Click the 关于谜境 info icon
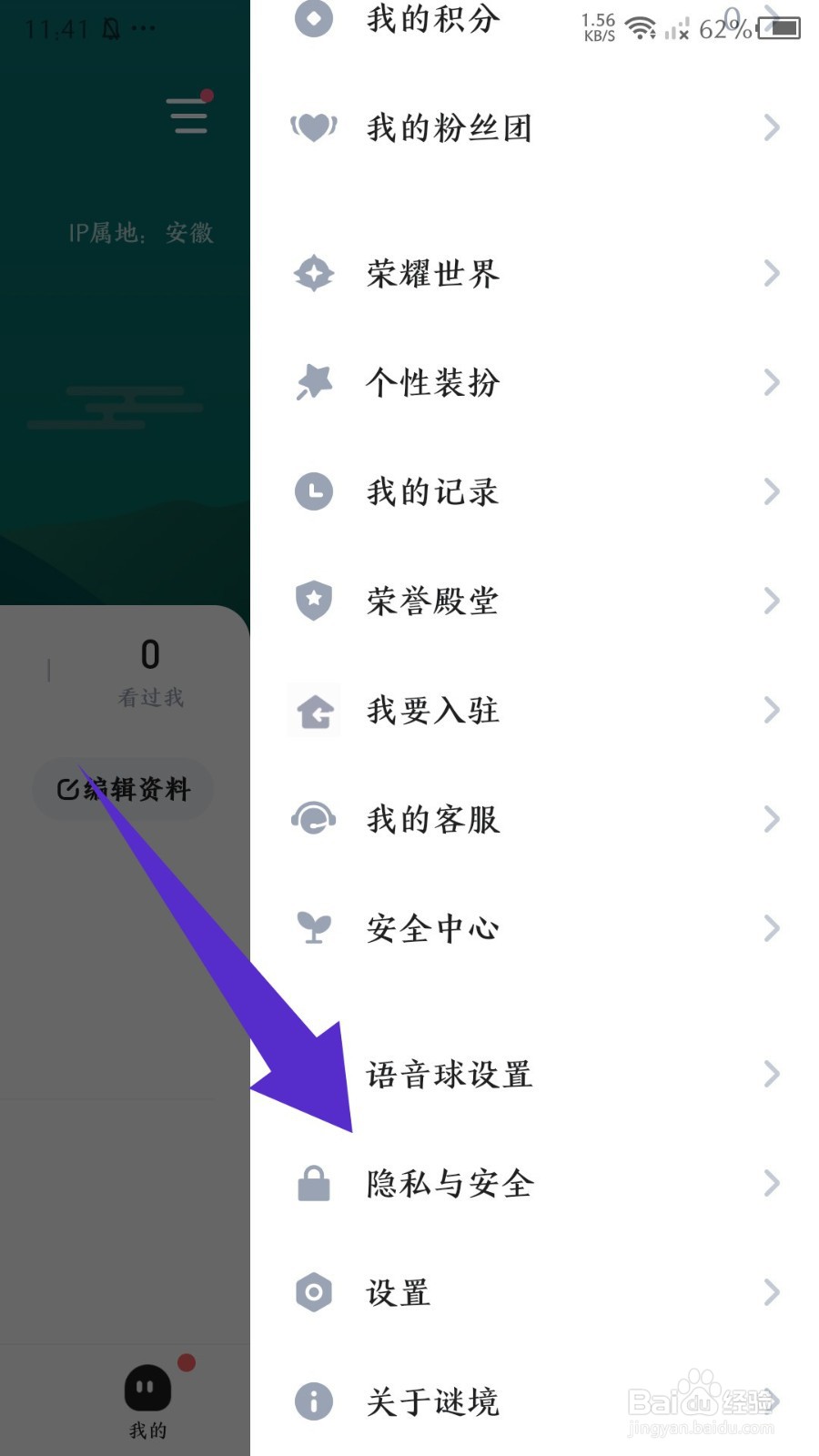This screenshot has height=1456, width=819. point(313,1401)
